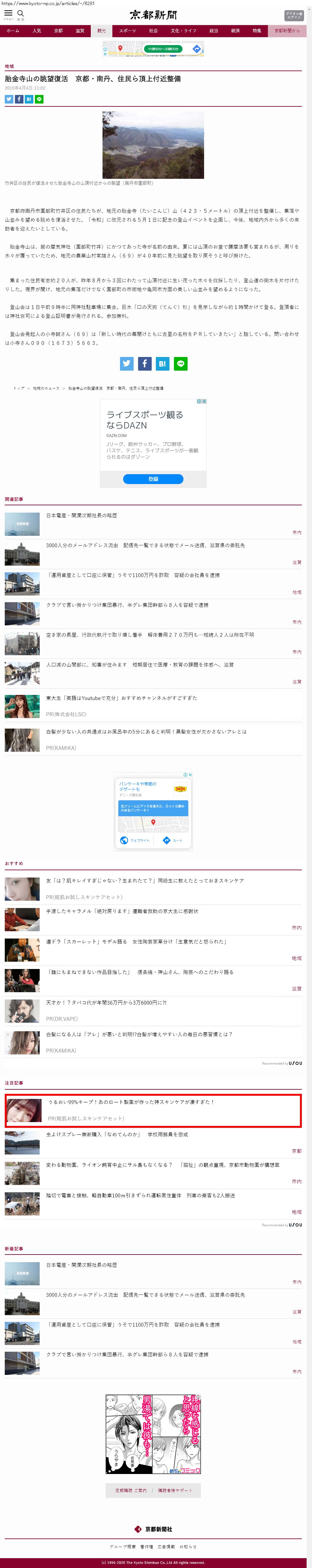
Task: Open the 京都新聞から tab
Action: point(287,30)
